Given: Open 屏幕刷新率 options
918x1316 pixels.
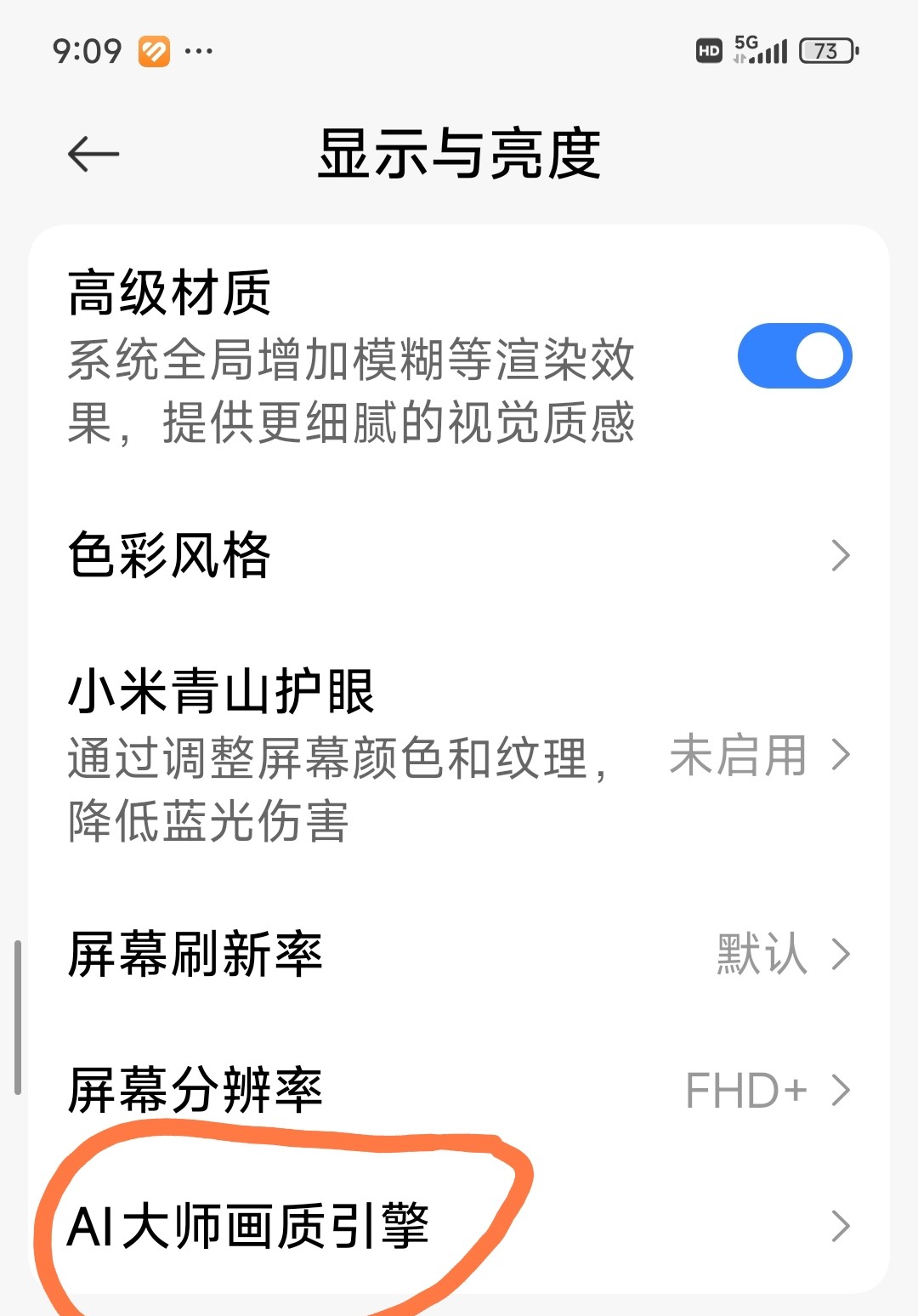Looking at the screenshot, I should click(459, 954).
